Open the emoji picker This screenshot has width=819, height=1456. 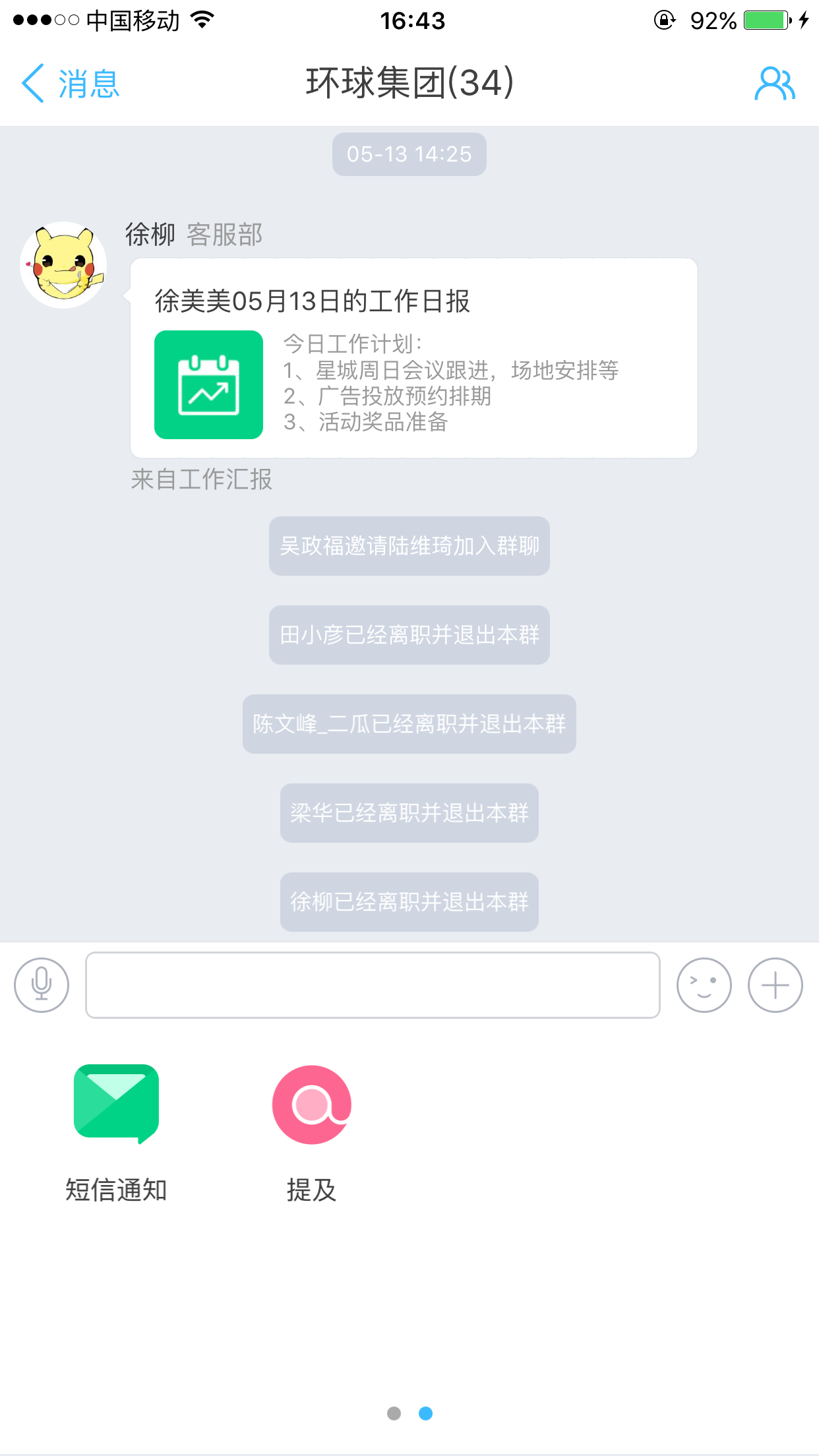(704, 985)
